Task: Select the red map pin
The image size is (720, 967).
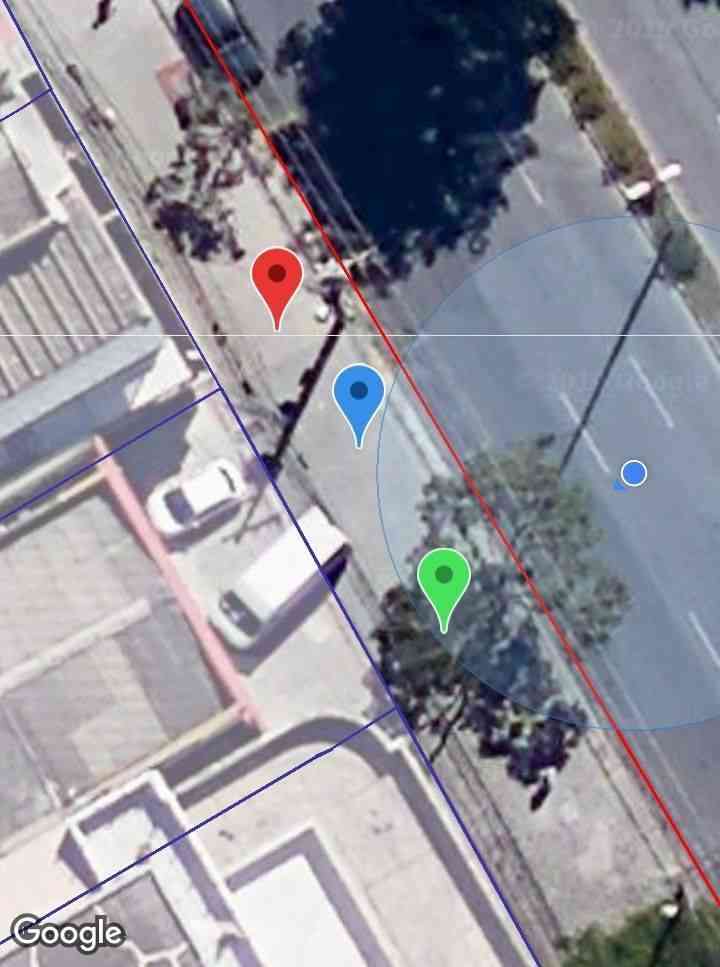Action: pos(278,280)
